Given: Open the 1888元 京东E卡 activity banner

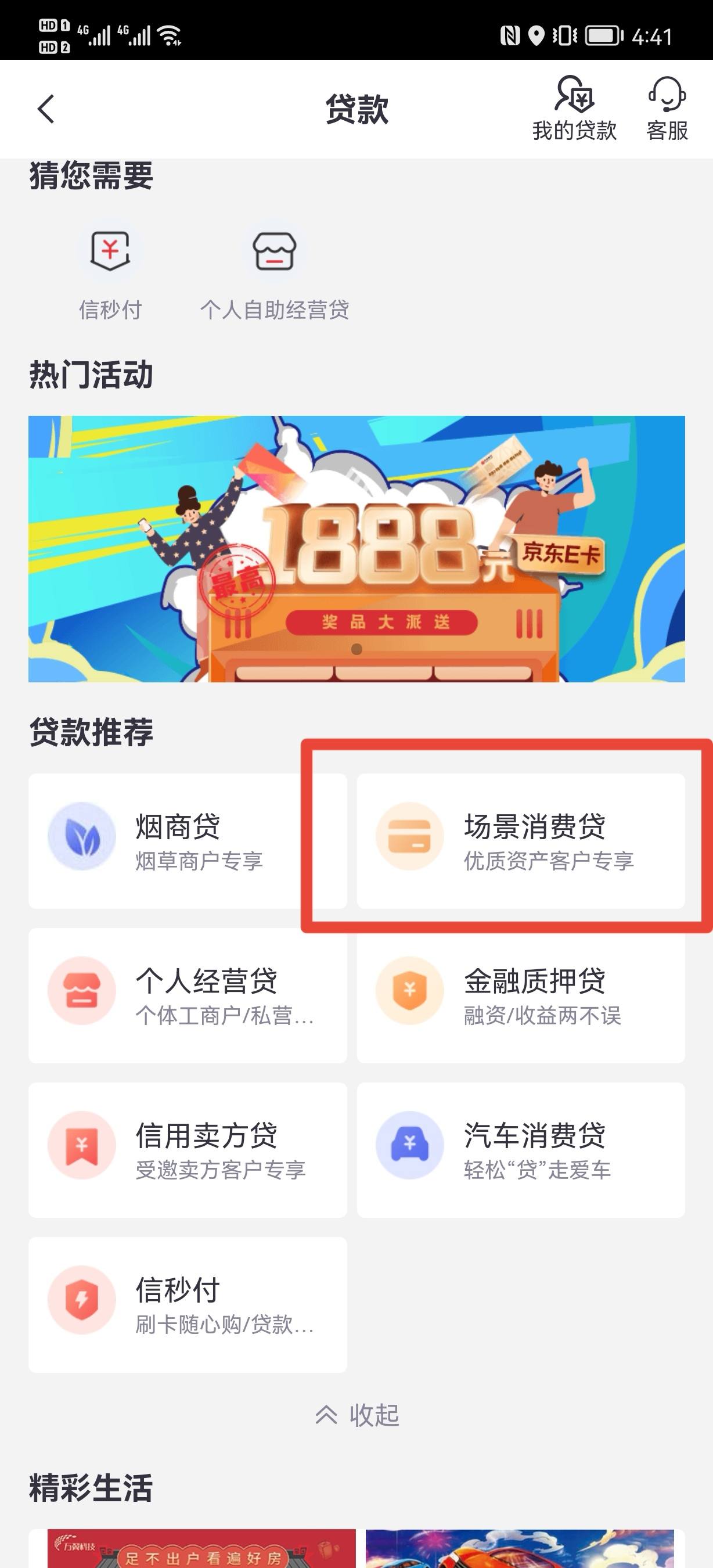Looking at the screenshot, I should tap(356, 548).
